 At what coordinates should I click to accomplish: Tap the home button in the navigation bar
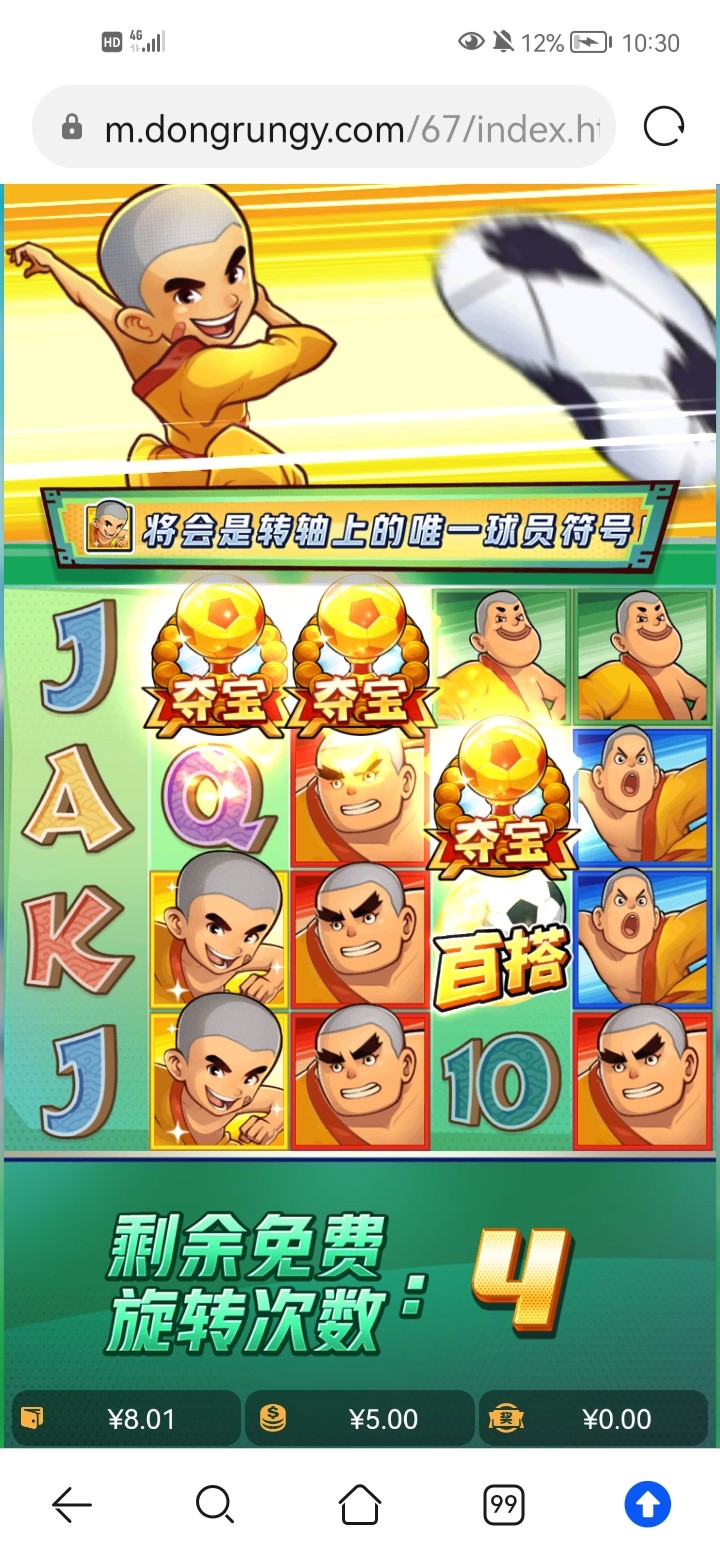pyautogui.click(x=360, y=1502)
